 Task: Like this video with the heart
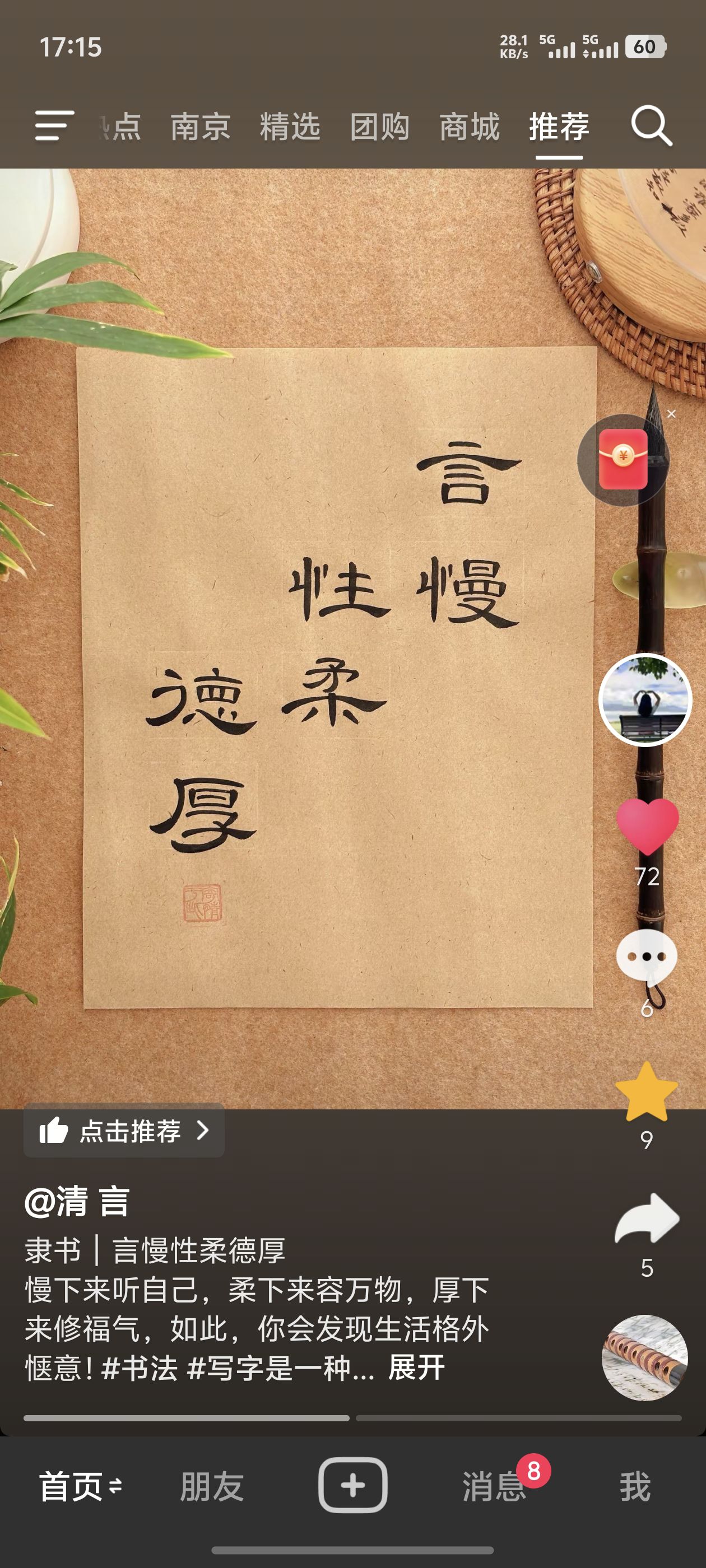coord(647,825)
